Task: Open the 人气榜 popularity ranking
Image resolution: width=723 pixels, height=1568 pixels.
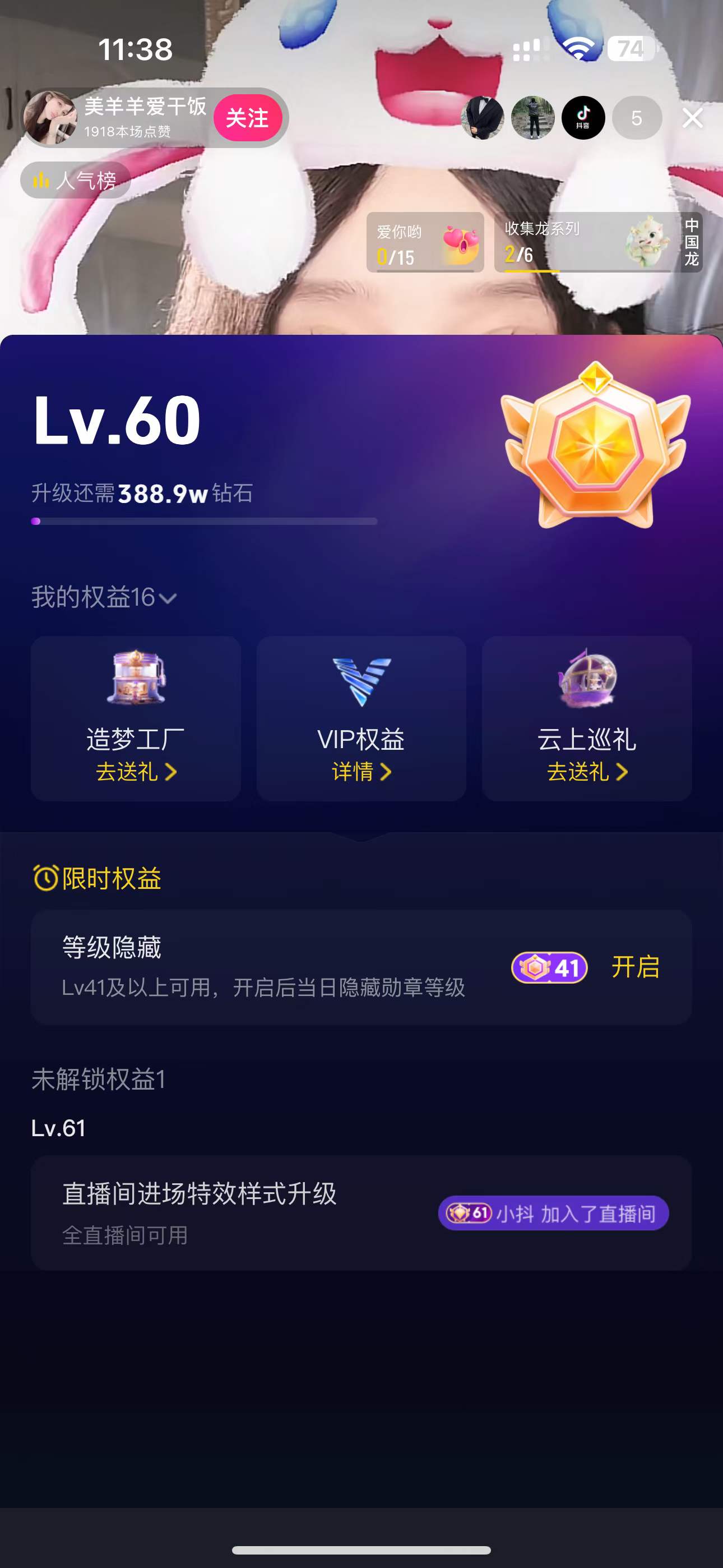Action: coord(76,180)
